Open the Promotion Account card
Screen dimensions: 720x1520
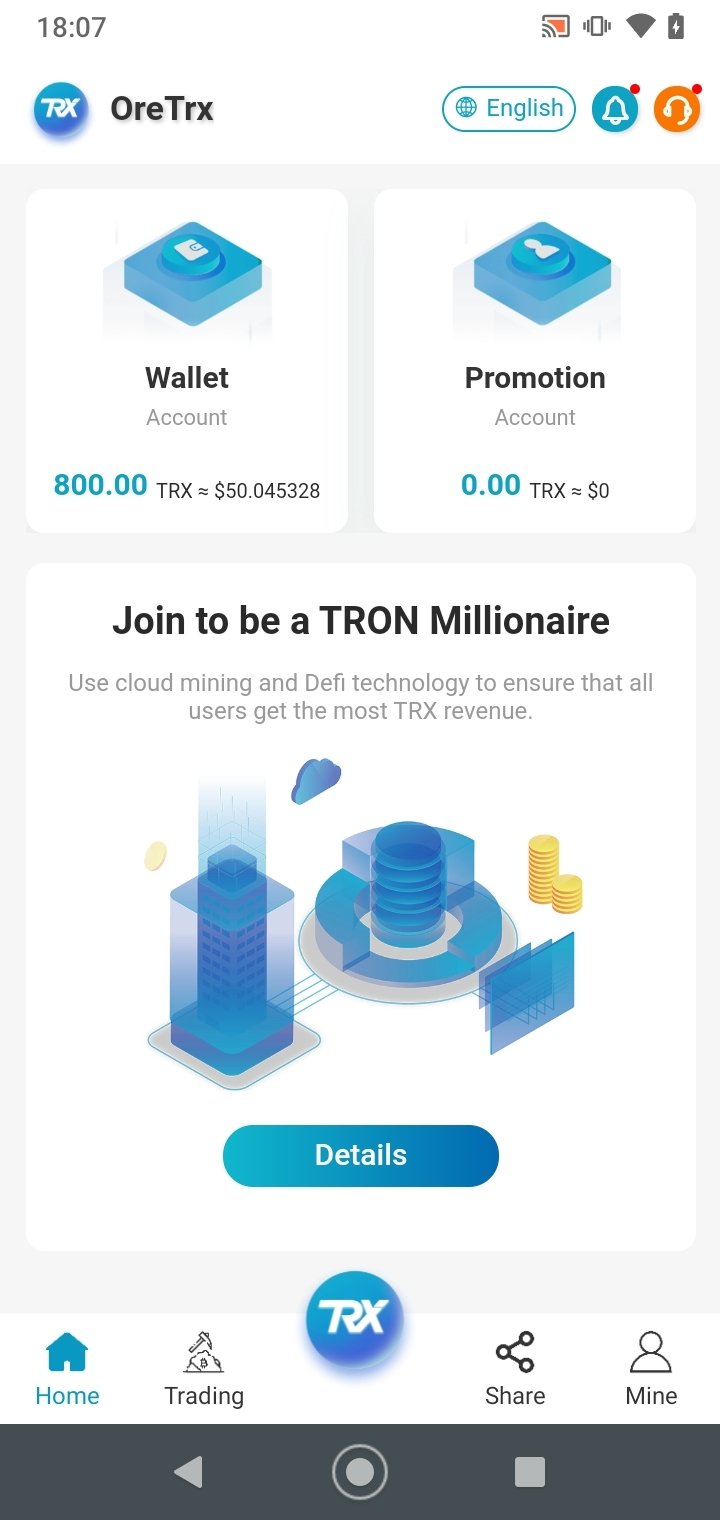pyautogui.click(x=535, y=361)
